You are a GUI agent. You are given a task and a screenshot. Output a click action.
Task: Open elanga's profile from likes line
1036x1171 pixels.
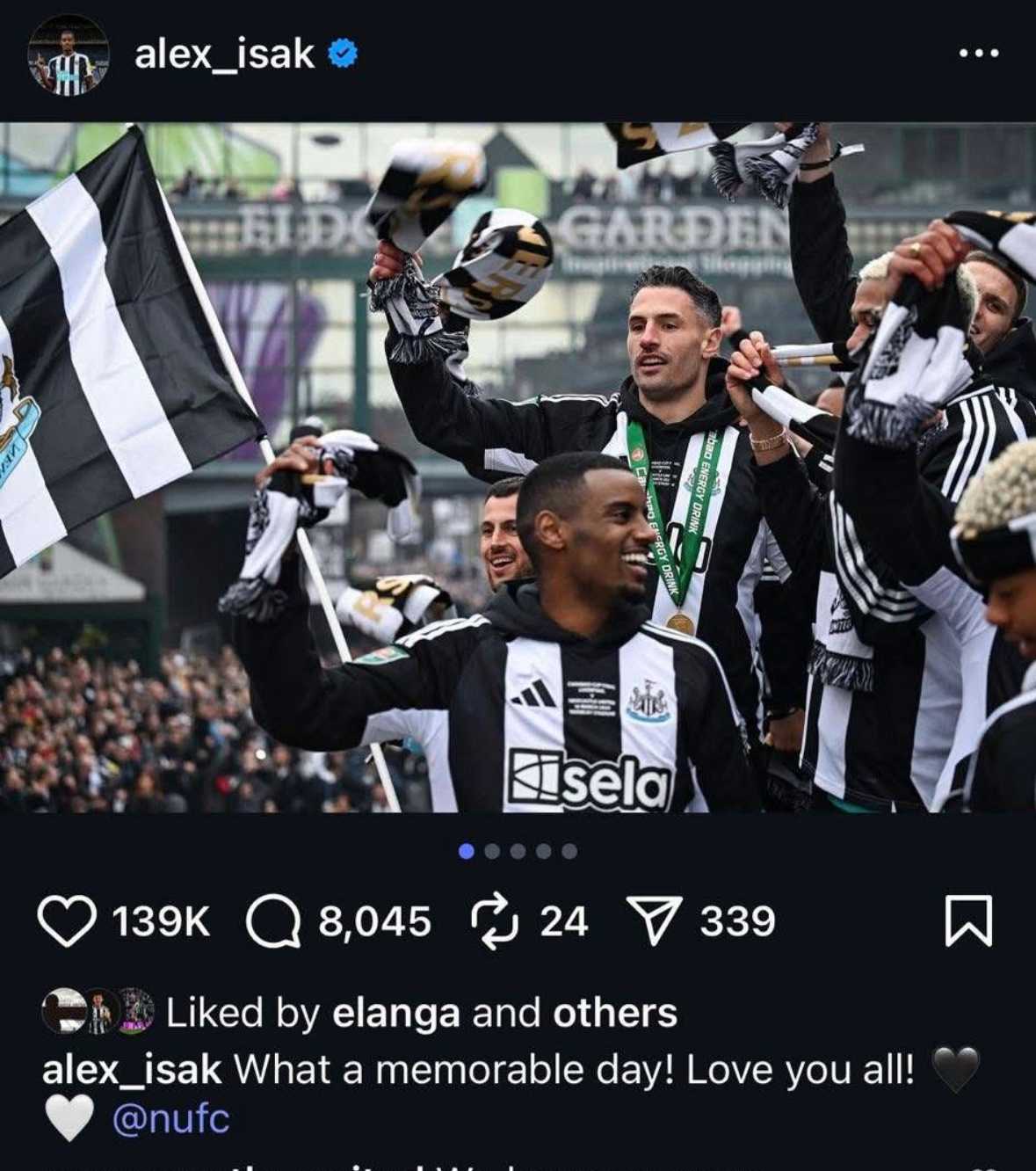(x=395, y=1013)
